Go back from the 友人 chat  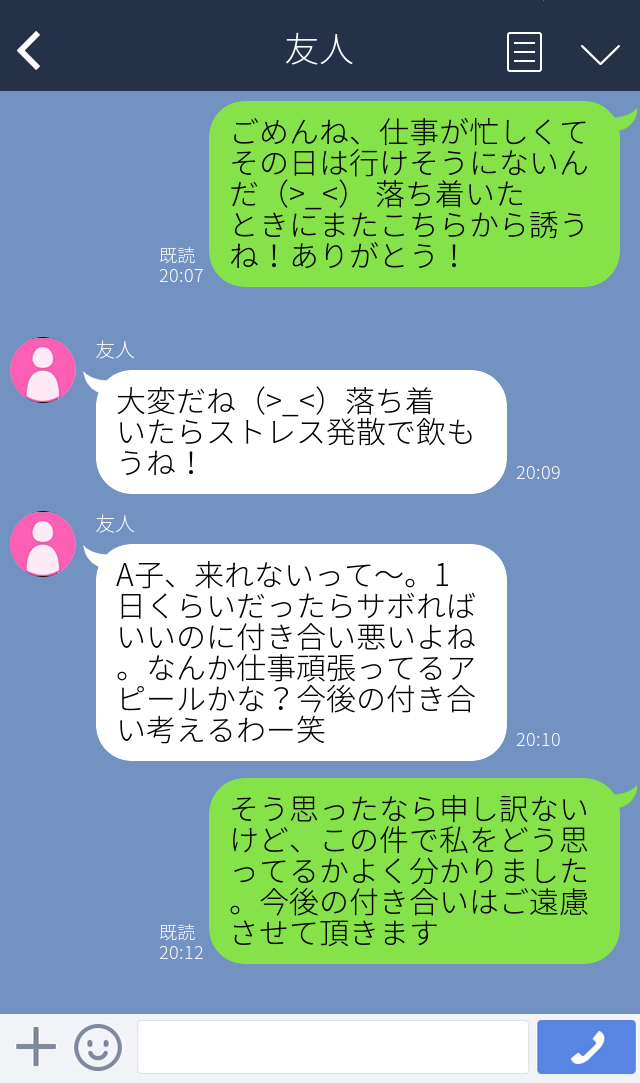[x=29, y=51]
